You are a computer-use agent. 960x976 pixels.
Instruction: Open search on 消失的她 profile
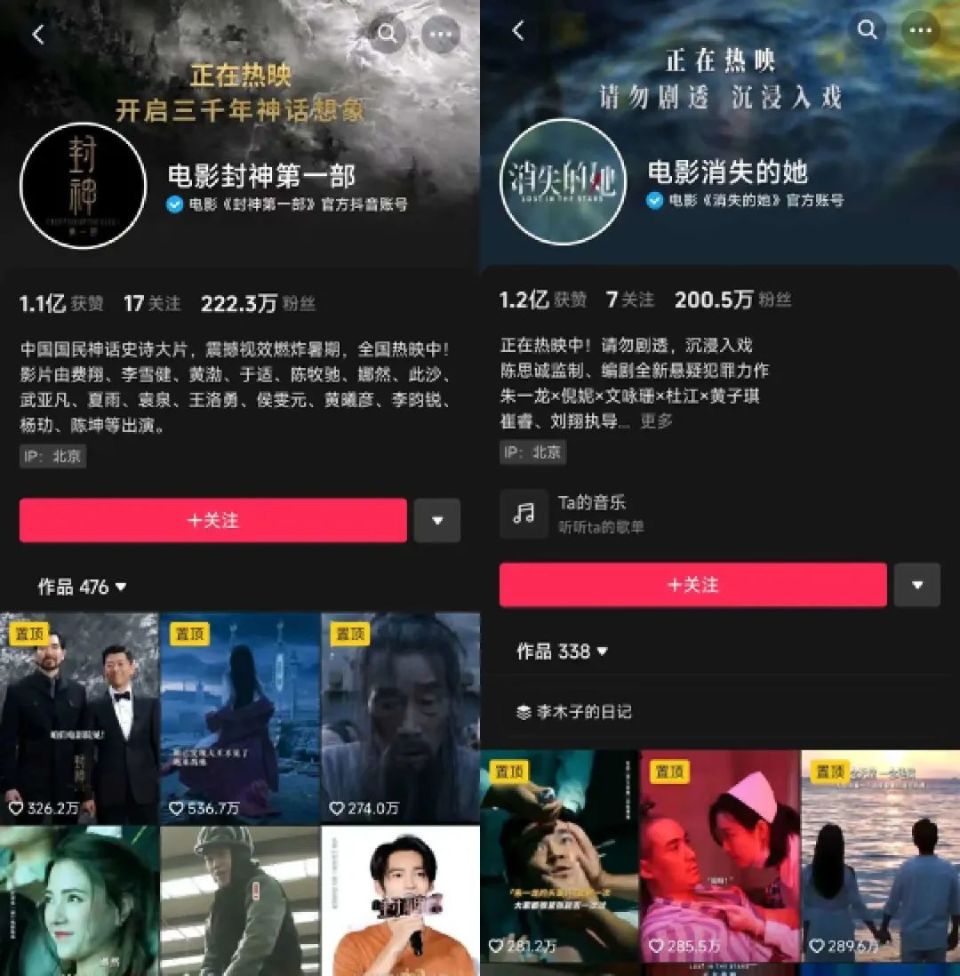pos(868,31)
